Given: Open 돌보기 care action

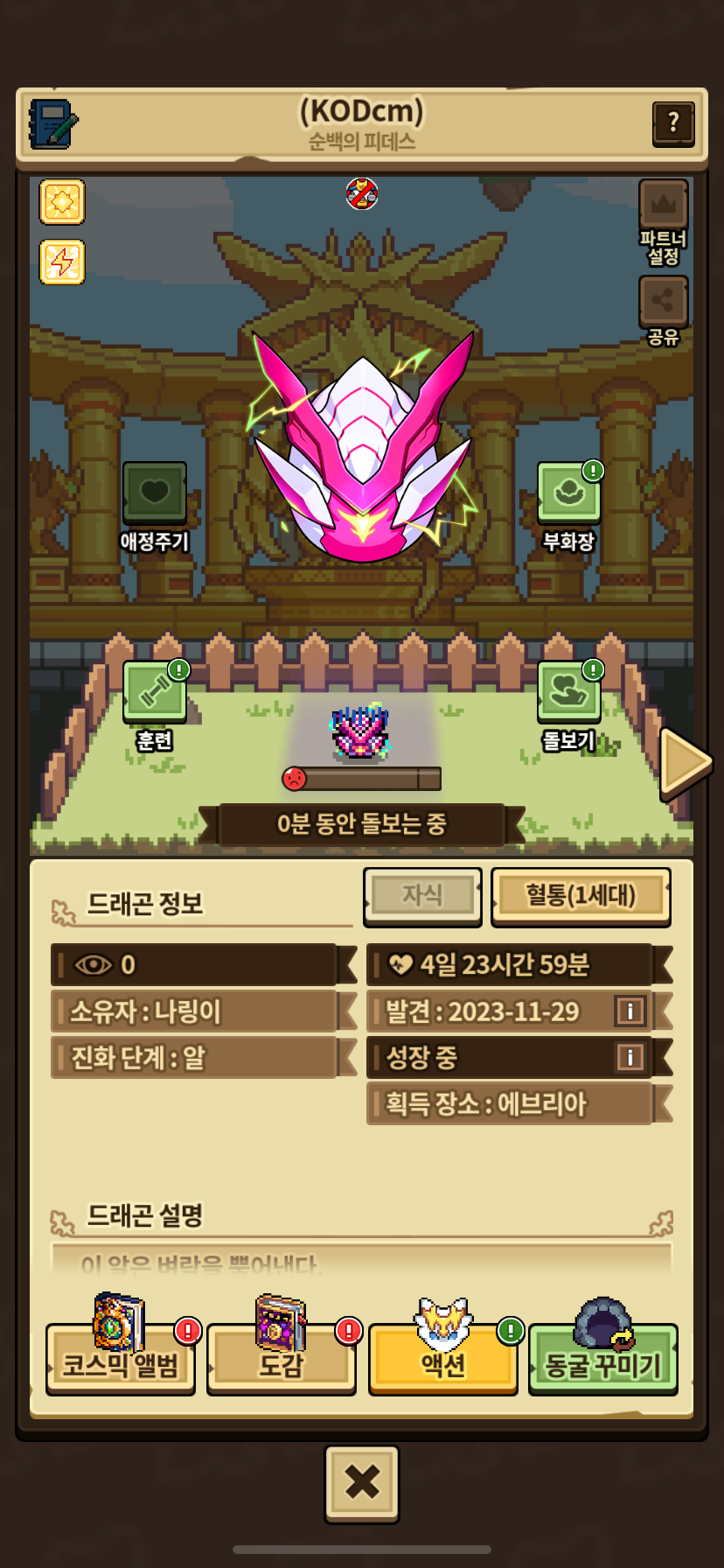Looking at the screenshot, I should (568, 691).
